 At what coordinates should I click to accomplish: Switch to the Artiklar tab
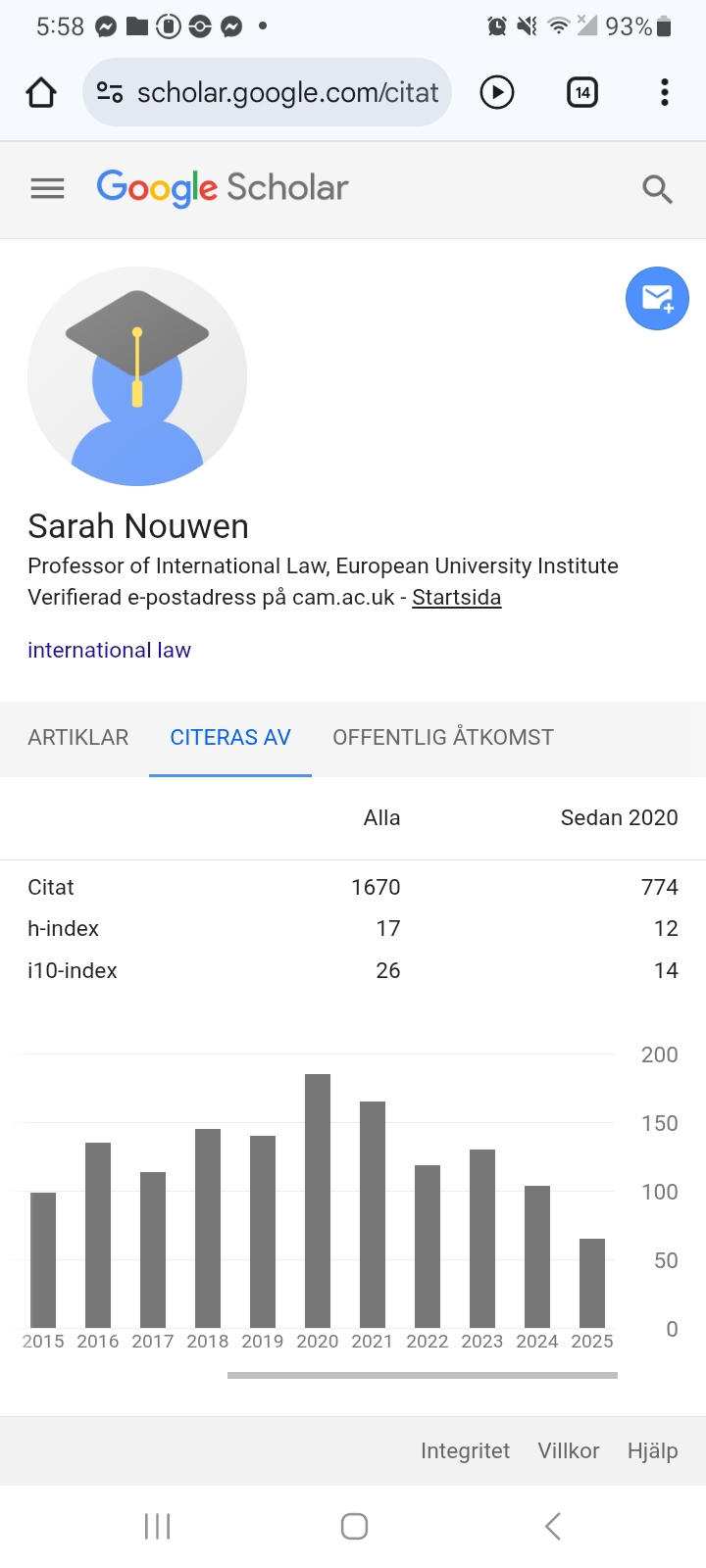[x=78, y=738]
